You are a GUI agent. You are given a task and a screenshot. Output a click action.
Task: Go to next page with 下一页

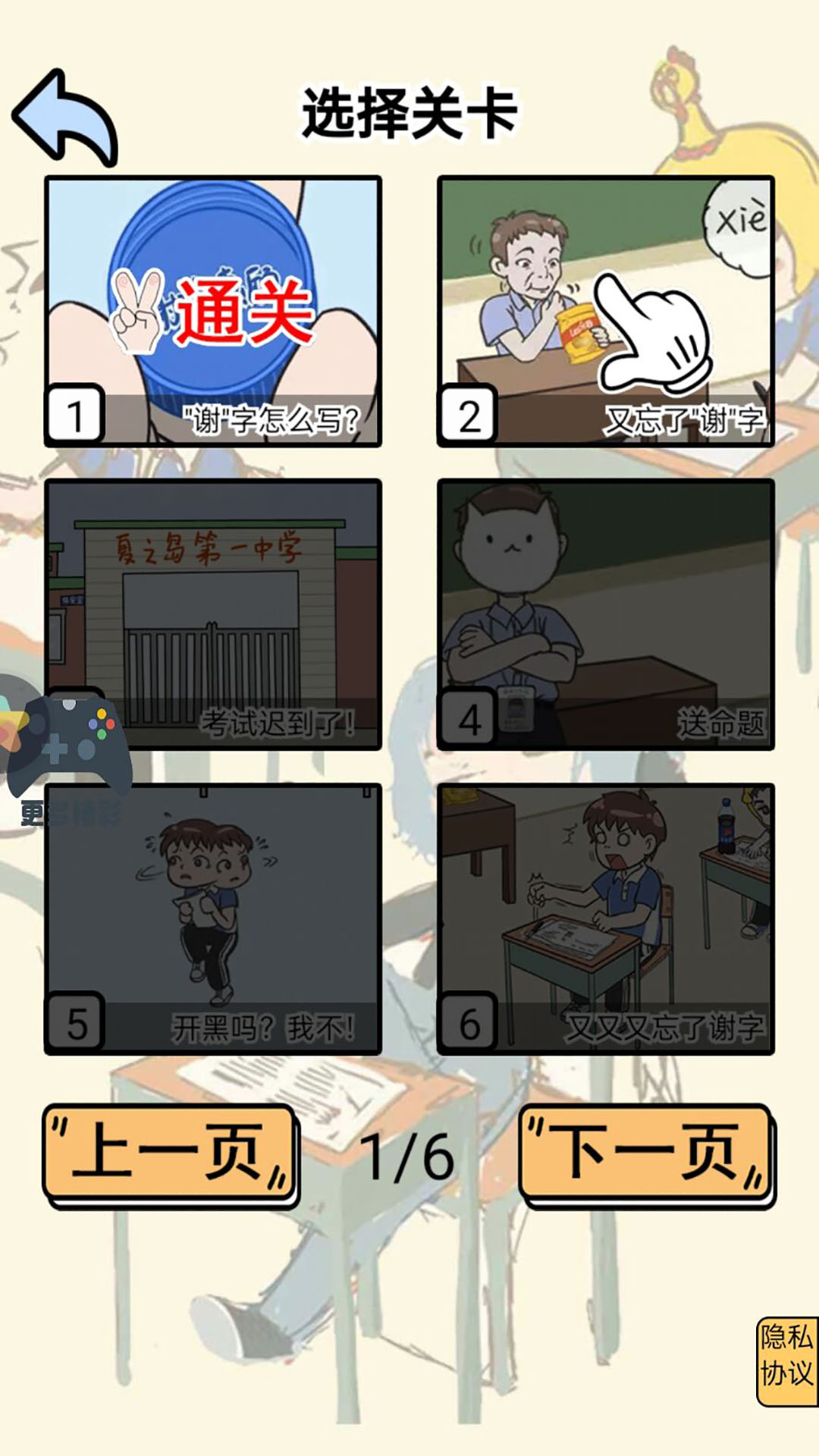(x=646, y=1154)
